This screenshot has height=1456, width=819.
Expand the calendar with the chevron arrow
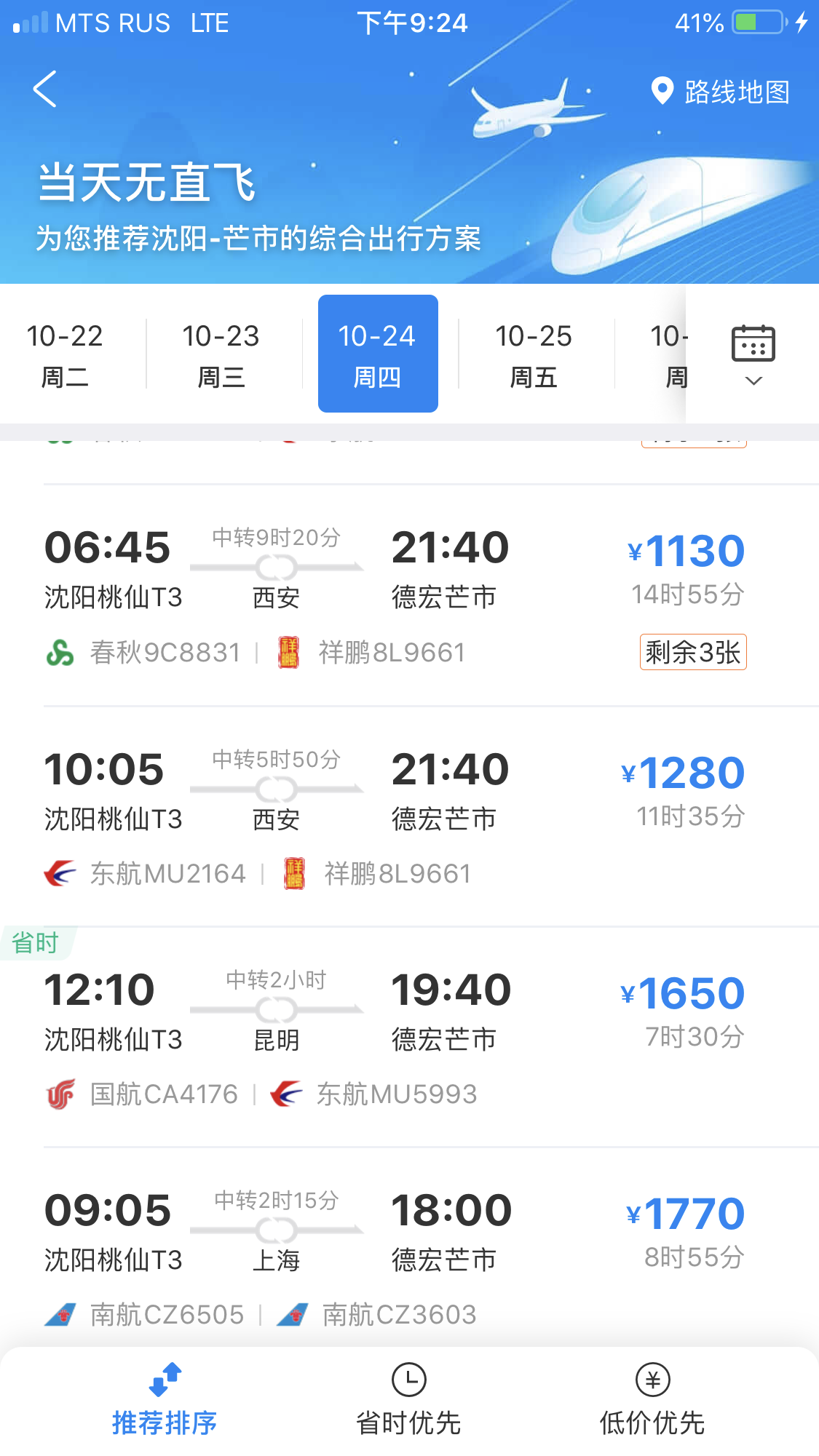(753, 380)
